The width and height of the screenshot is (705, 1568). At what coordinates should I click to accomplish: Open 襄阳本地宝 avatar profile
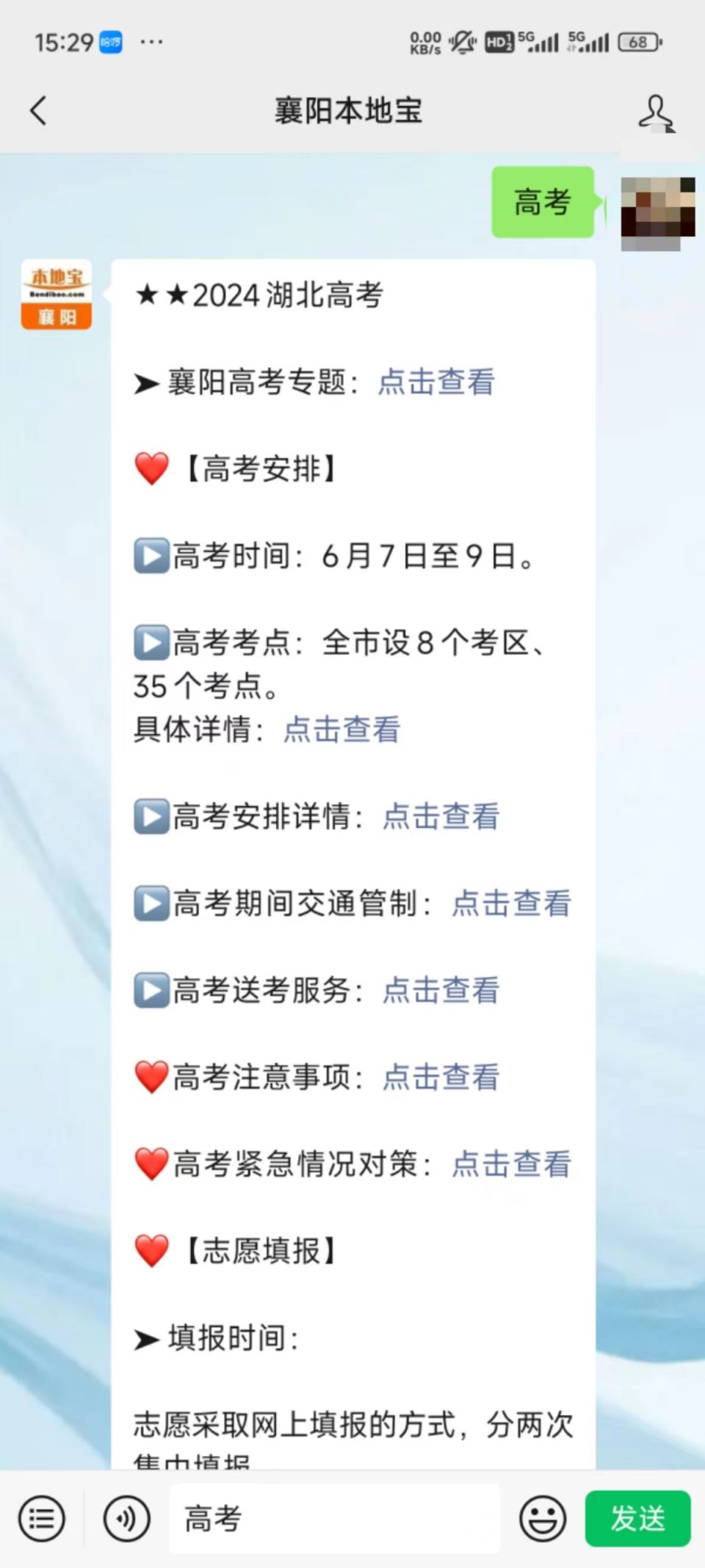click(57, 294)
